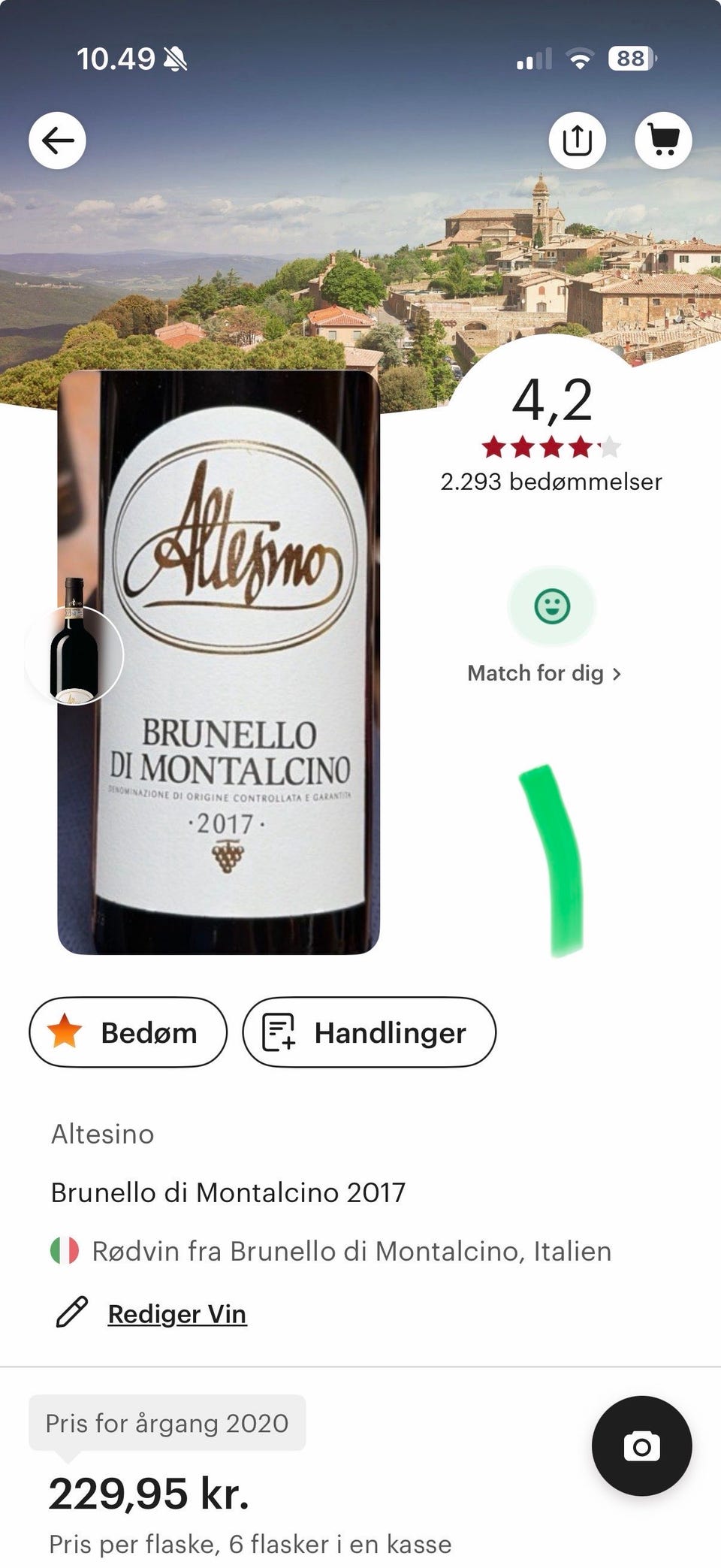Tap the camera icon to scan a label
This screenshot has height=1568, width=721.
[x=642, y=1447]
